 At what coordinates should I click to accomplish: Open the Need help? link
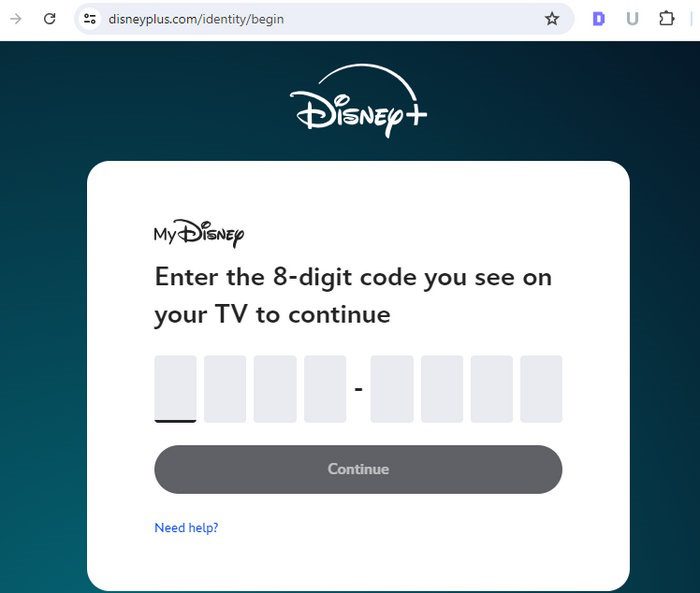(186, 528)
